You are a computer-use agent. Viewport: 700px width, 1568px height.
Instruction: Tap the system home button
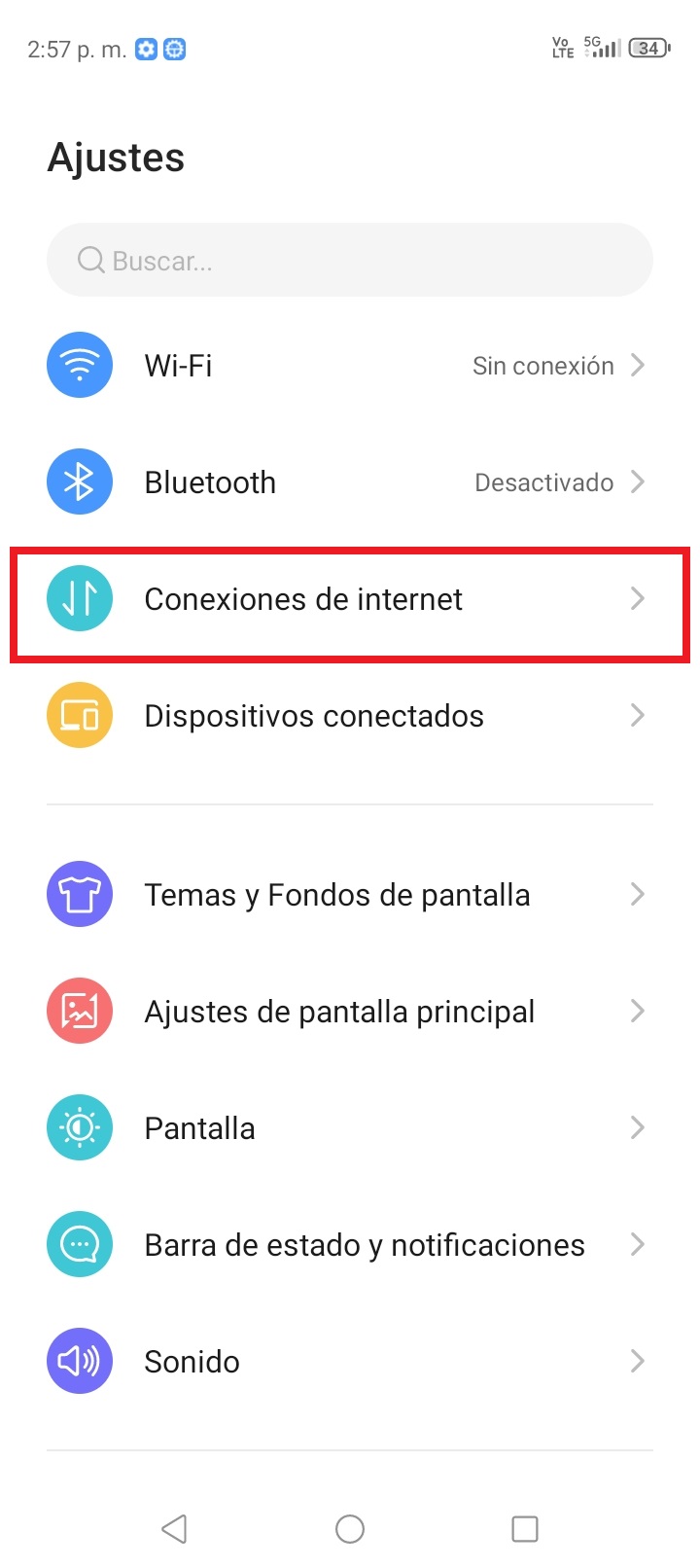[x=350, y=1529]
